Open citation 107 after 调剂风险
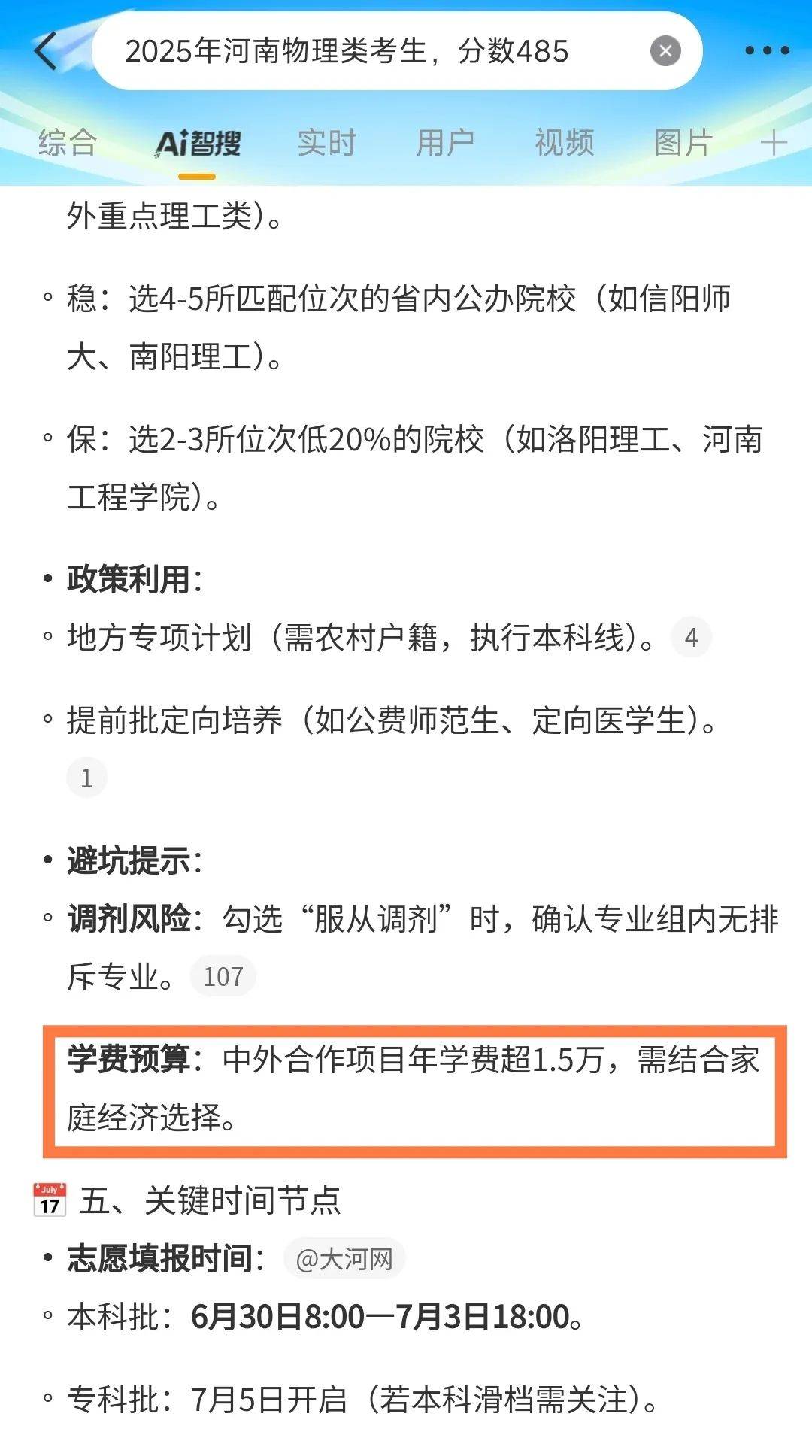Viewport: 812px width, 1456px height. pyautogui.click(x=223, y=976)
